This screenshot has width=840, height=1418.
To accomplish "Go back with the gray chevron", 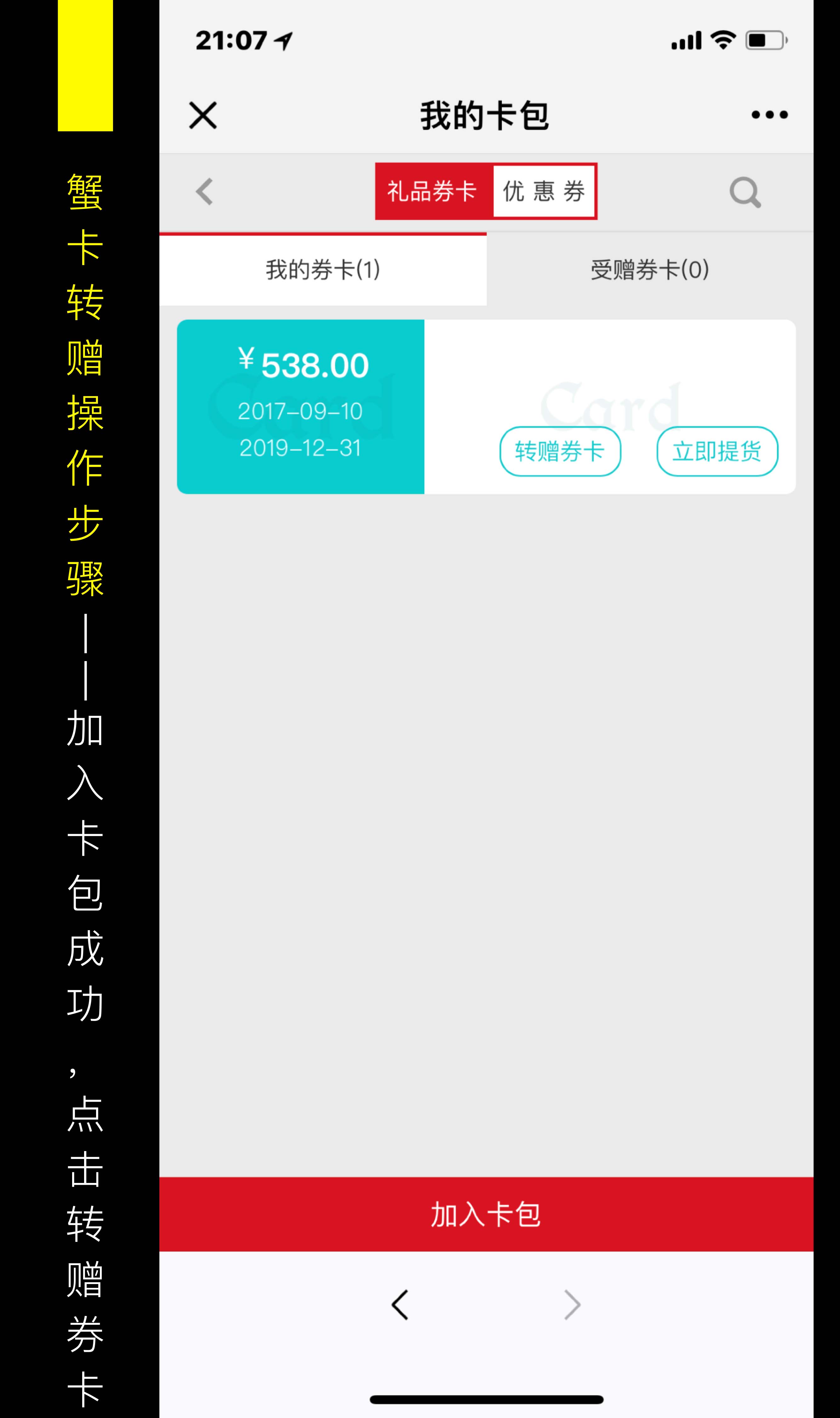I will pos(204,191).
